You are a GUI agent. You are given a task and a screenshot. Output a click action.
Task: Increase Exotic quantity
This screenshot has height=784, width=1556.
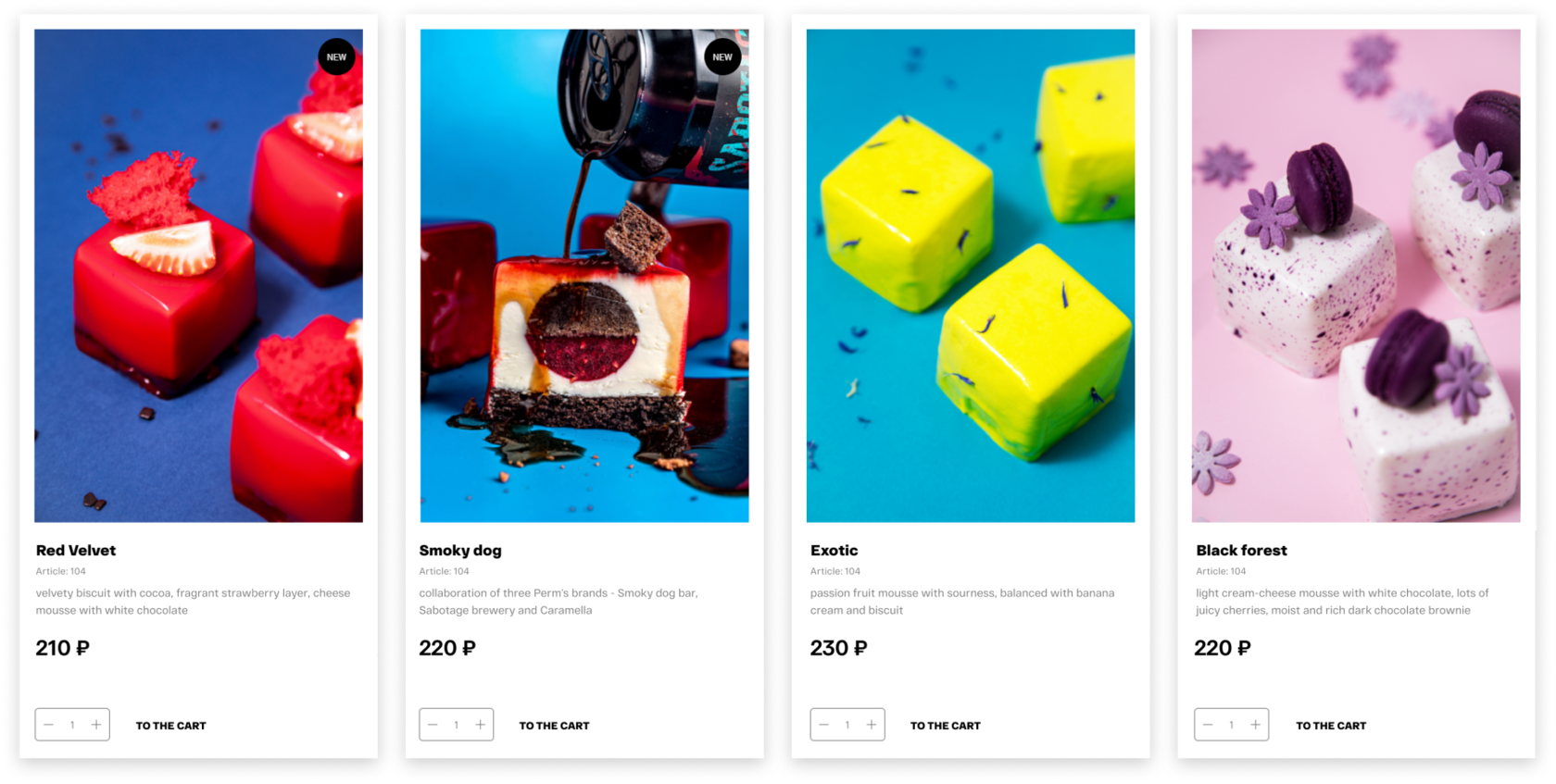(x=872, y=725)
